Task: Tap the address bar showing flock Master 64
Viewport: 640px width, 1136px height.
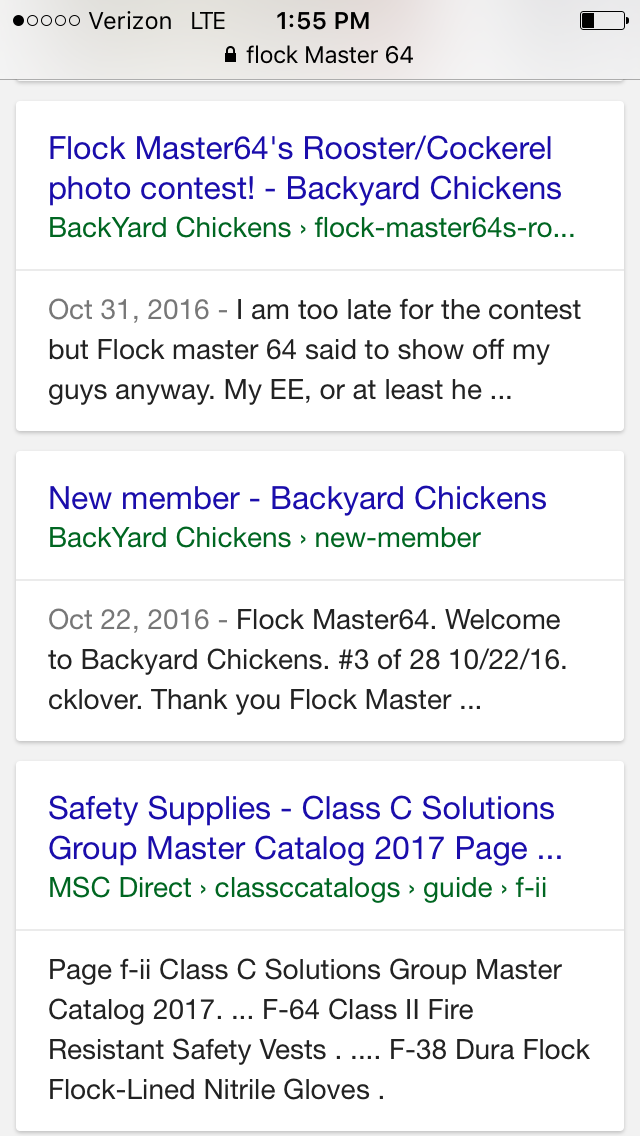Action: tap(320, 54)
